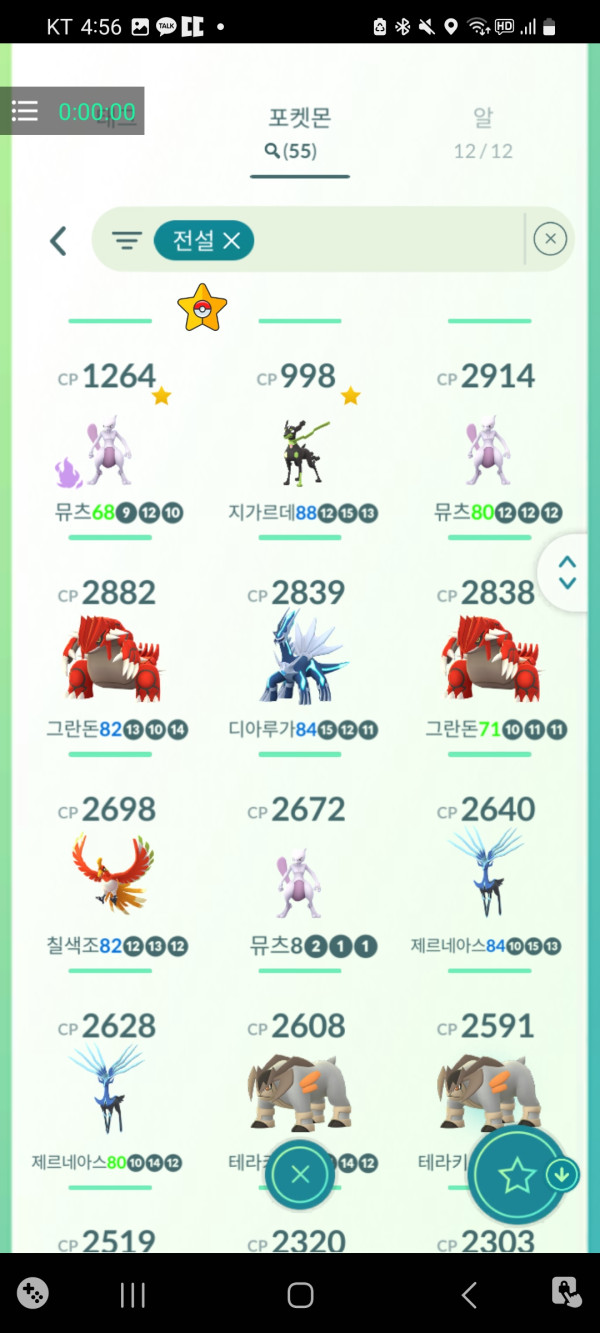
Task: Open 디아루가 with CP 2839
Action: tap(300, 660)
